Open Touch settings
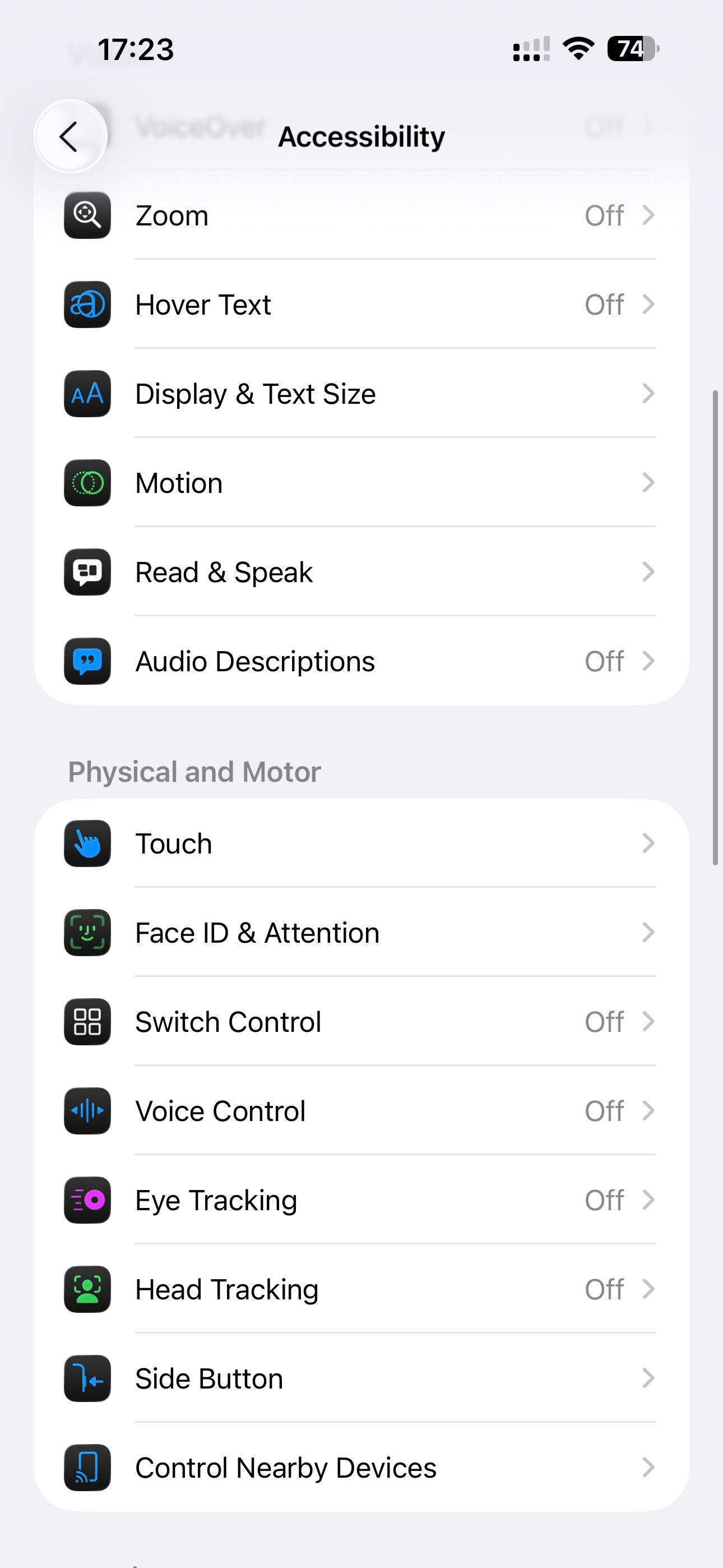This screenshot has height=1568, width=723. point(361,843)
